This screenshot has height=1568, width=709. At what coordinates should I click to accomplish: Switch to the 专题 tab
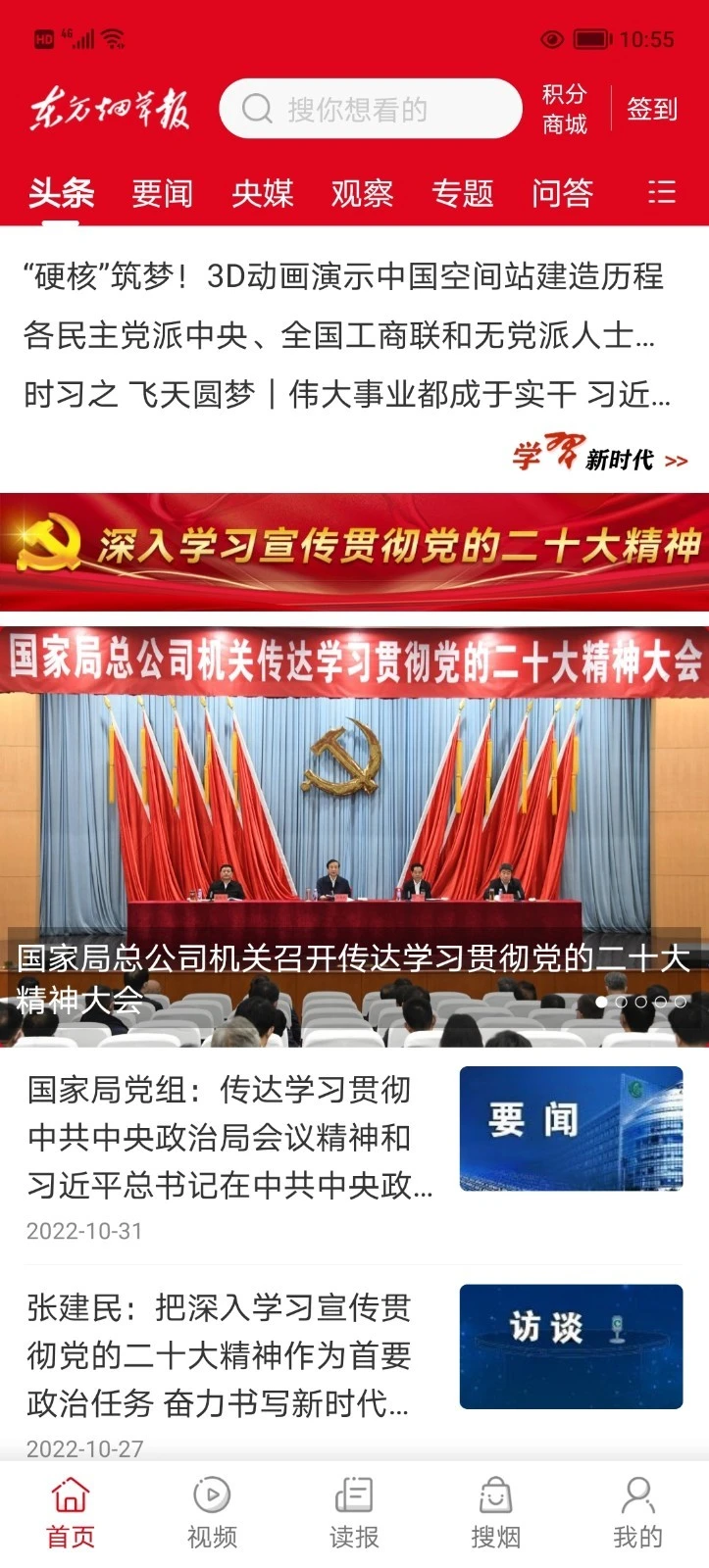463,194
